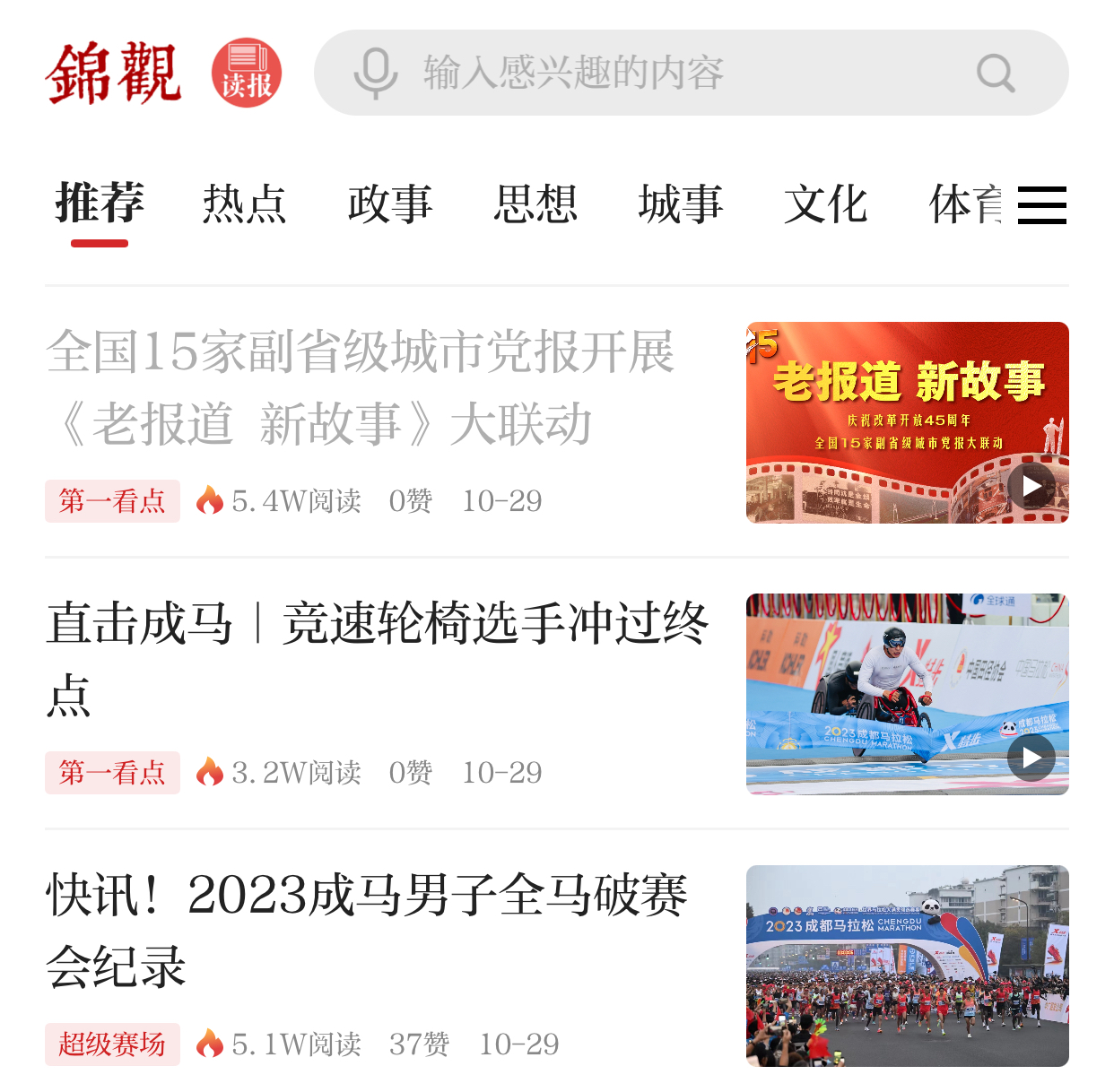
Task: Switch to the 政事 tab
Action: [389, 204]
